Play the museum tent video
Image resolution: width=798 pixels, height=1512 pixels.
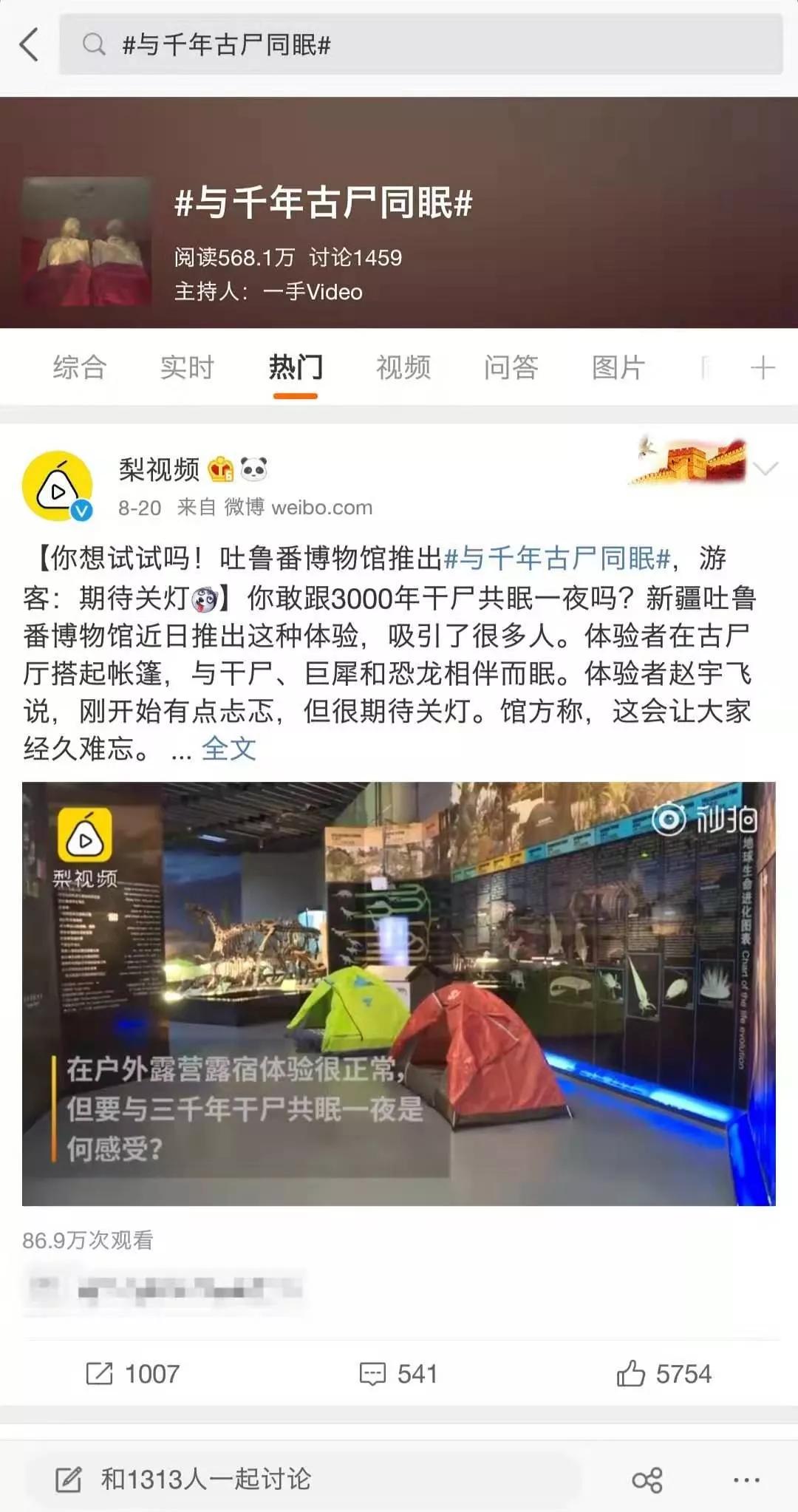(399, 993)
